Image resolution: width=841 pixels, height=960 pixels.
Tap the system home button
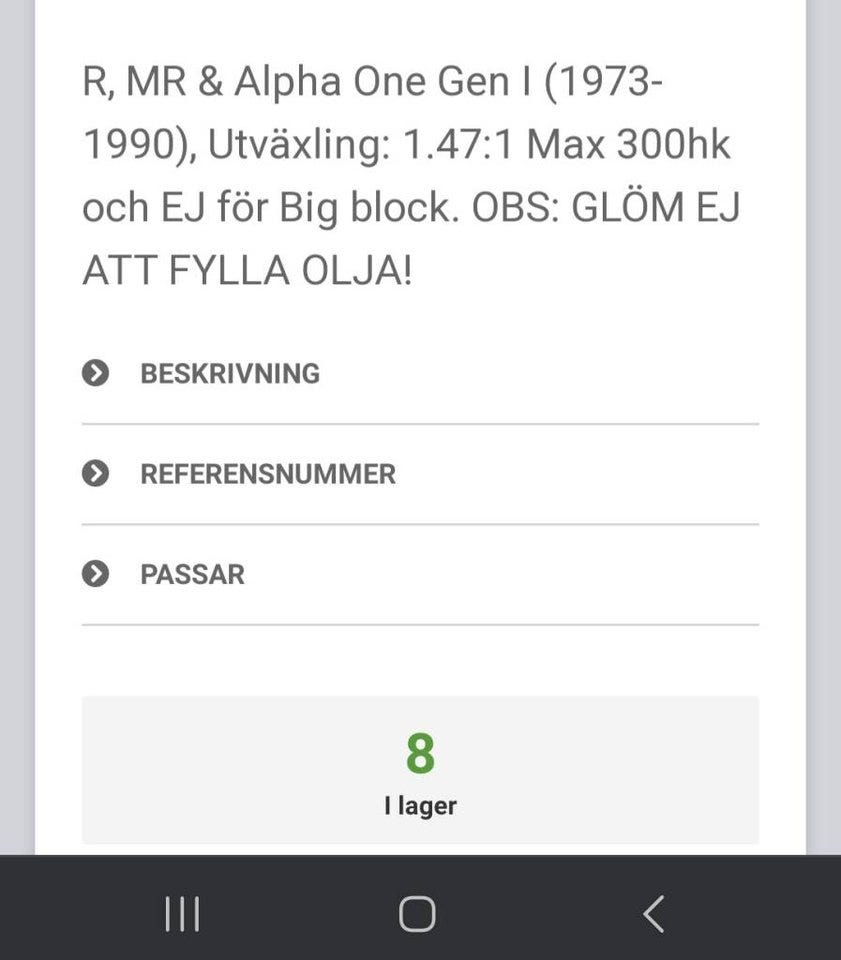pos(417,914)
